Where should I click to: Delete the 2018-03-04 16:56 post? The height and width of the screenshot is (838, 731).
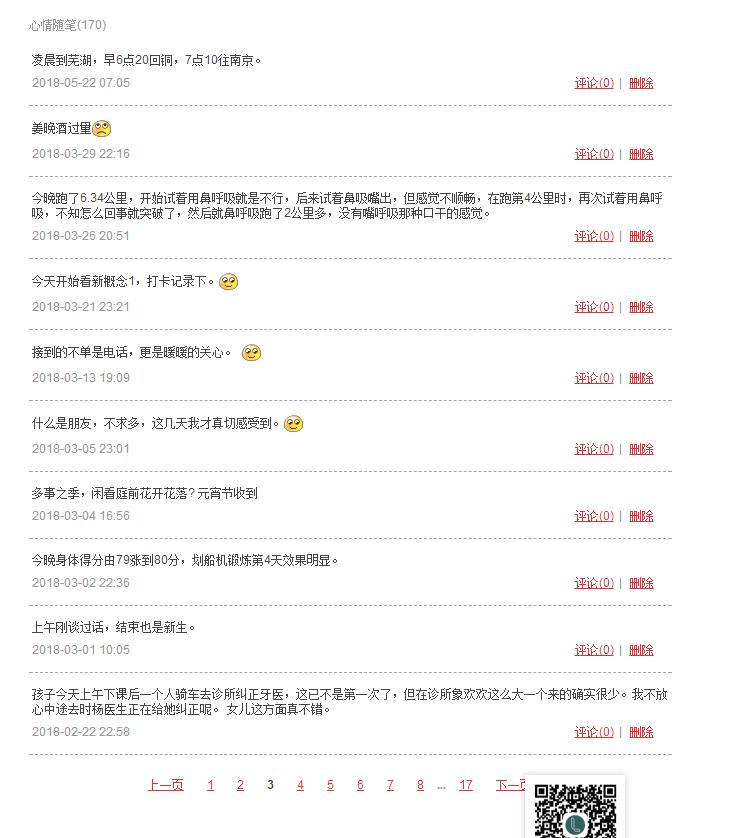pyautogui.click(x=641, y=516)
